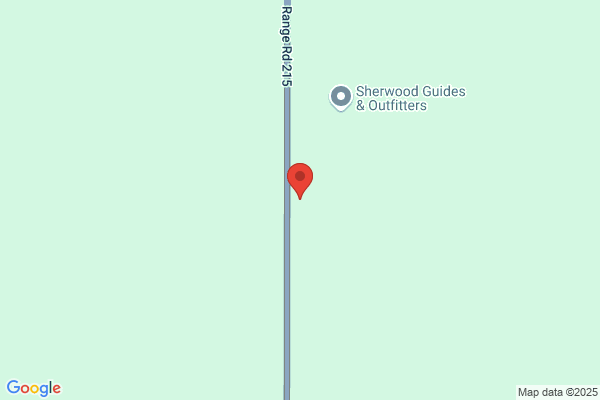Select the red location pin
The image size is (600, 400).
[300, 181]
